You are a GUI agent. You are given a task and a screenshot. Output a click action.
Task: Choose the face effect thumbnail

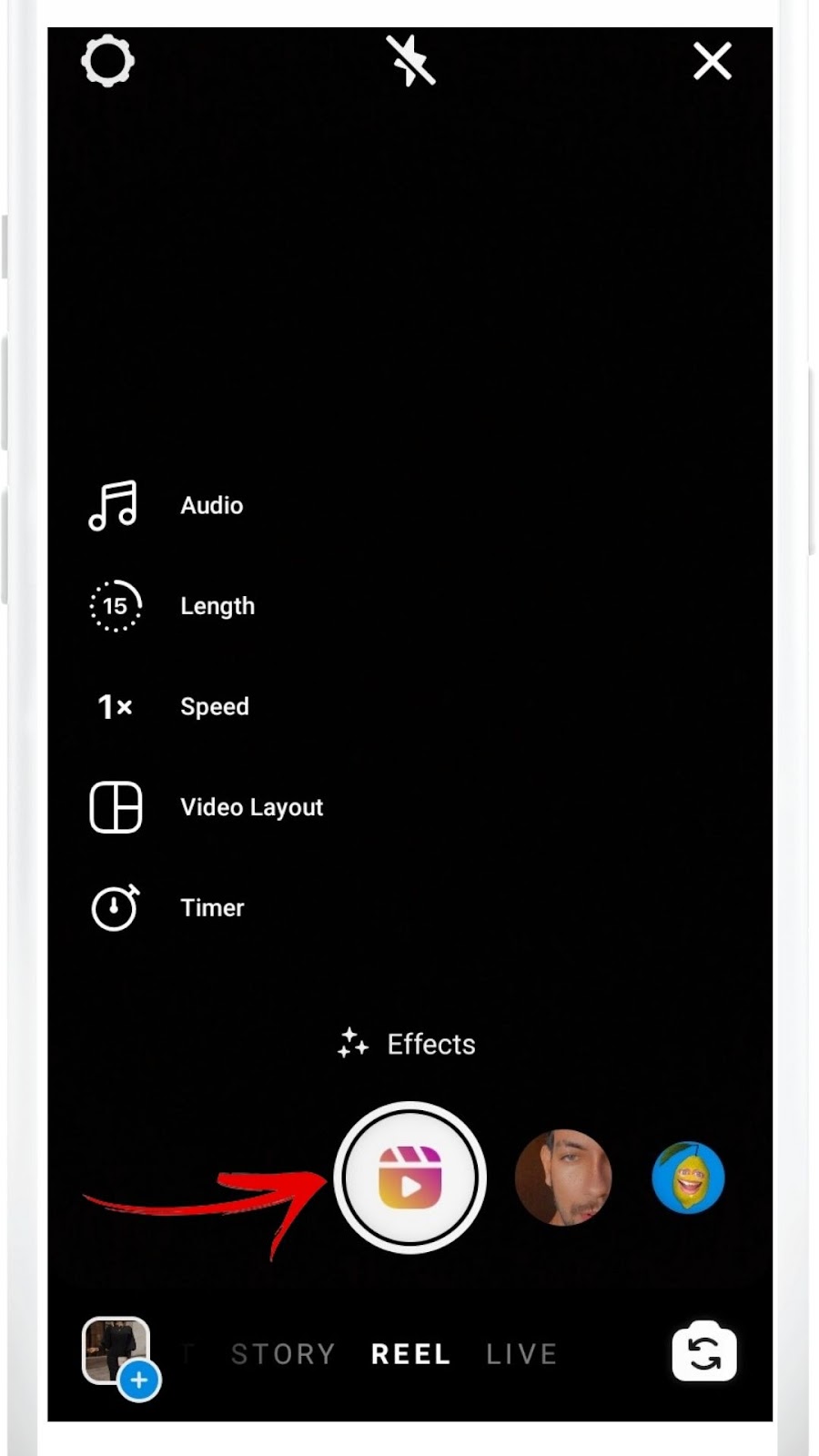point(563,1178)
